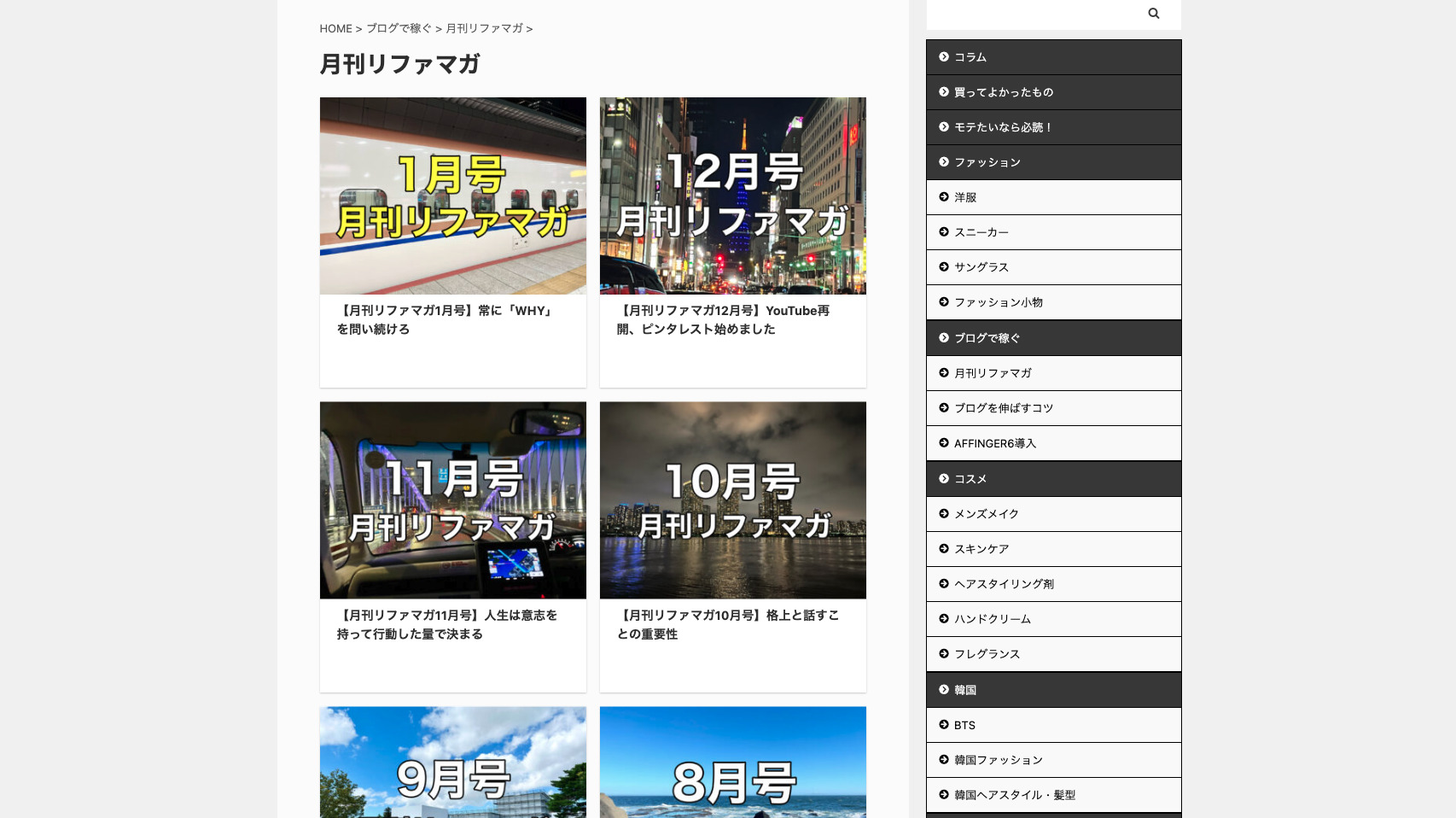
Task: Go to HOME breadcrumb link
Action: (x=335, y=29)
